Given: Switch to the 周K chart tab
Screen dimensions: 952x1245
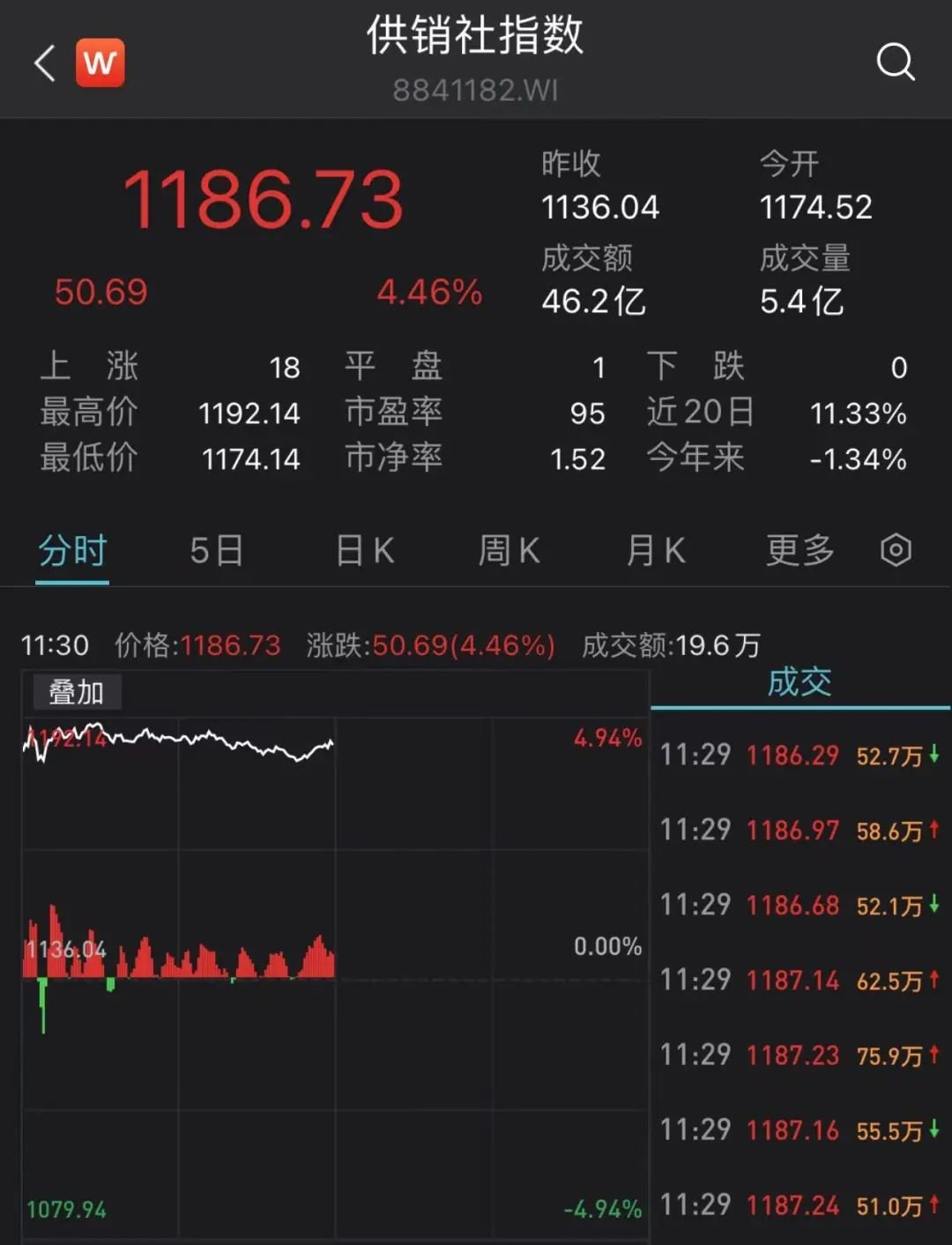Looking at the screenshot, I should pyautogui.click(x=509, y=551).
